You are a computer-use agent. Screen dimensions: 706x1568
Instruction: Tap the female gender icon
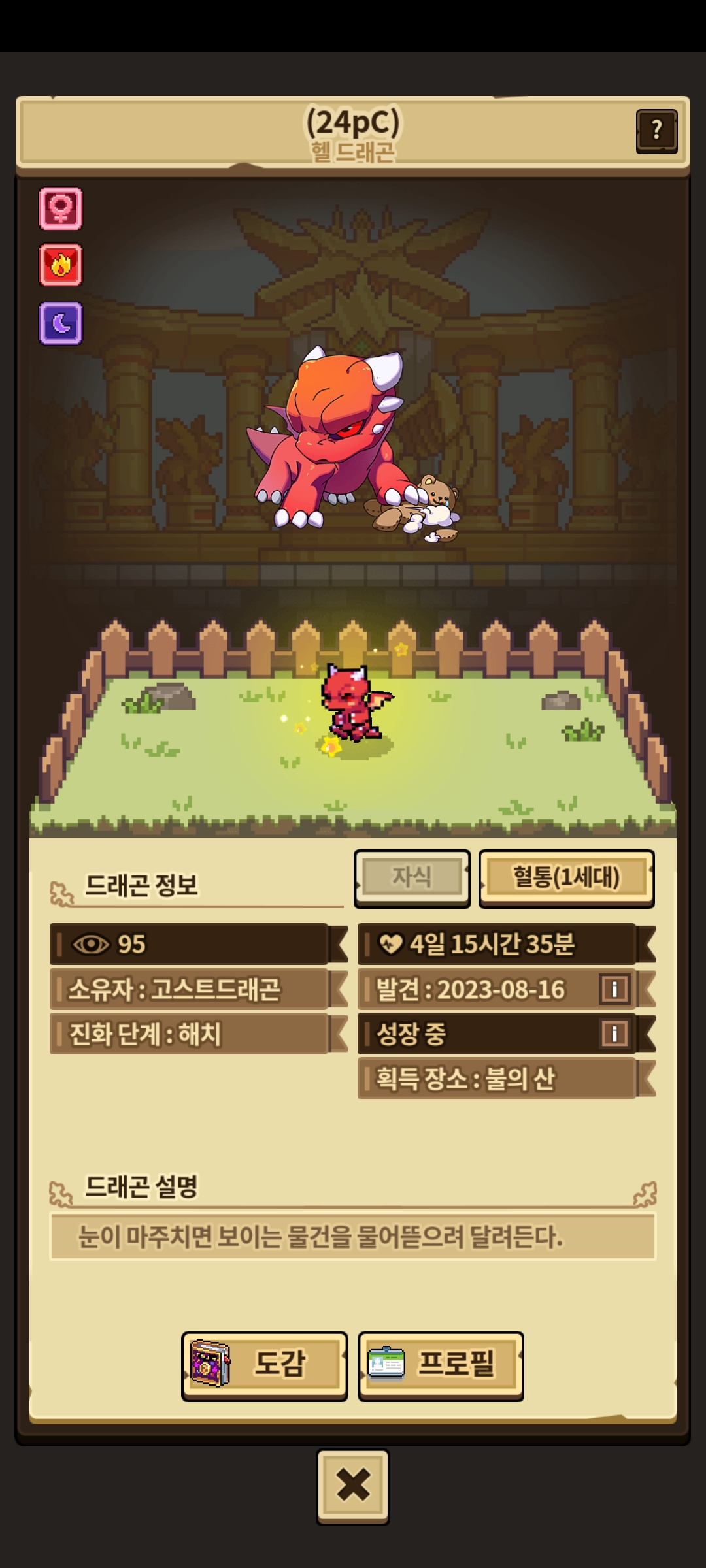(61, 208)
